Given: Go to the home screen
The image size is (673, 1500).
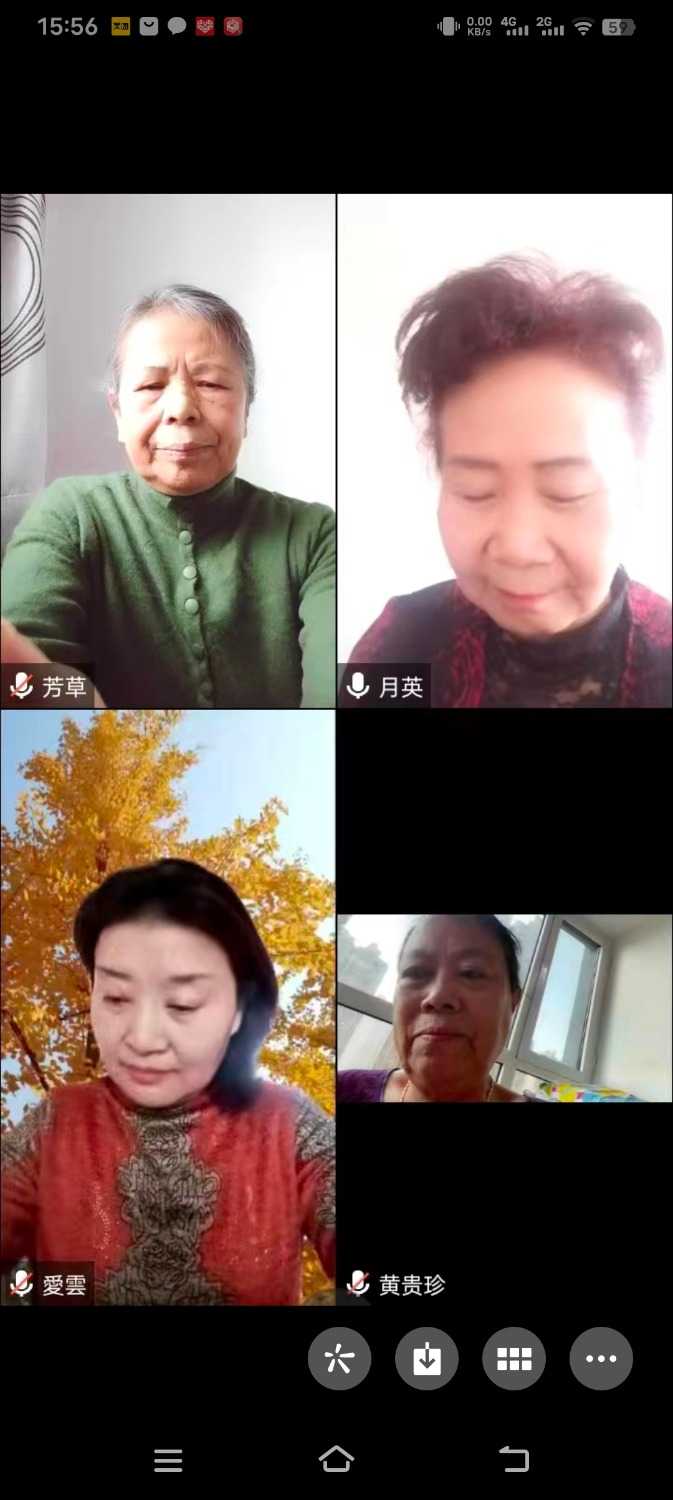Looking at the screenshot, I should point(336,1459).
